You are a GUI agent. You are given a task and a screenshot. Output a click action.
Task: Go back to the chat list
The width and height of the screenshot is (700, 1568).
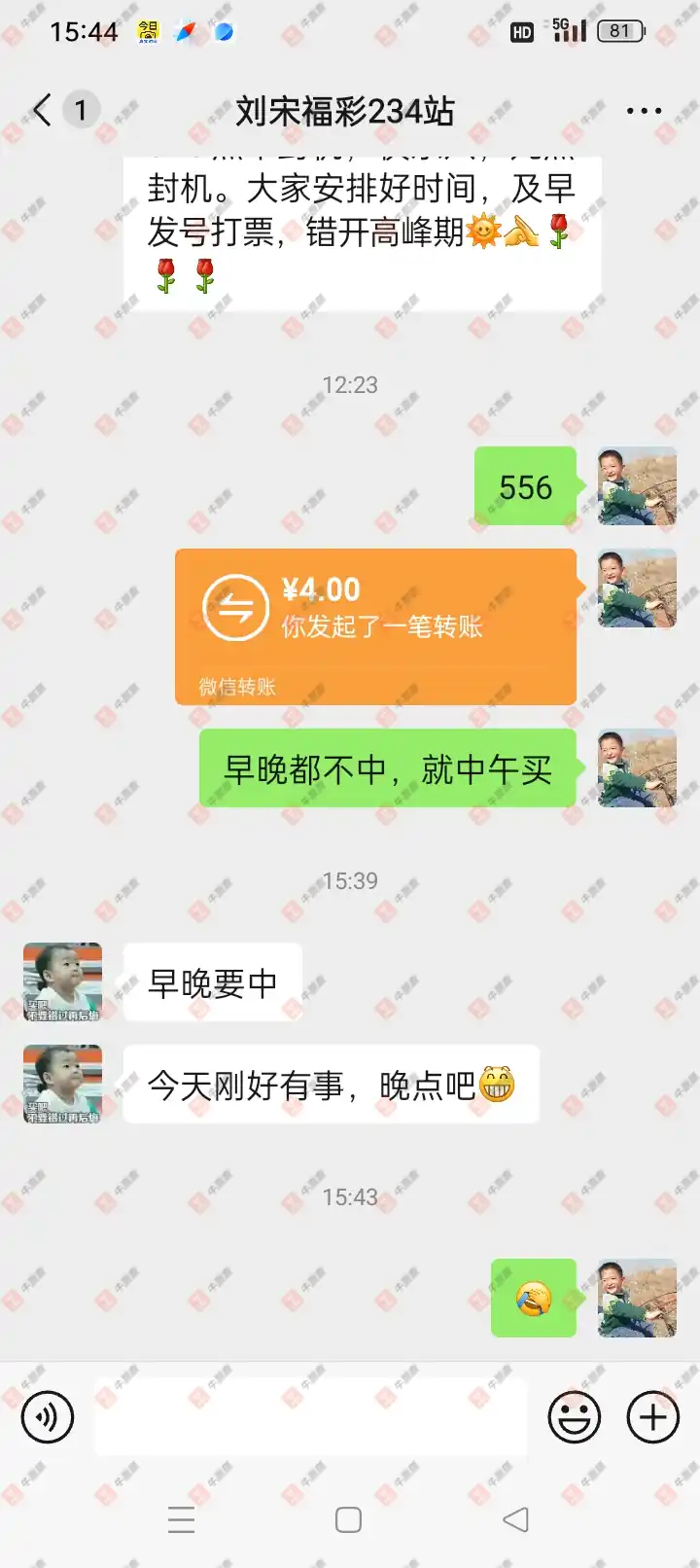click(43, 111)
